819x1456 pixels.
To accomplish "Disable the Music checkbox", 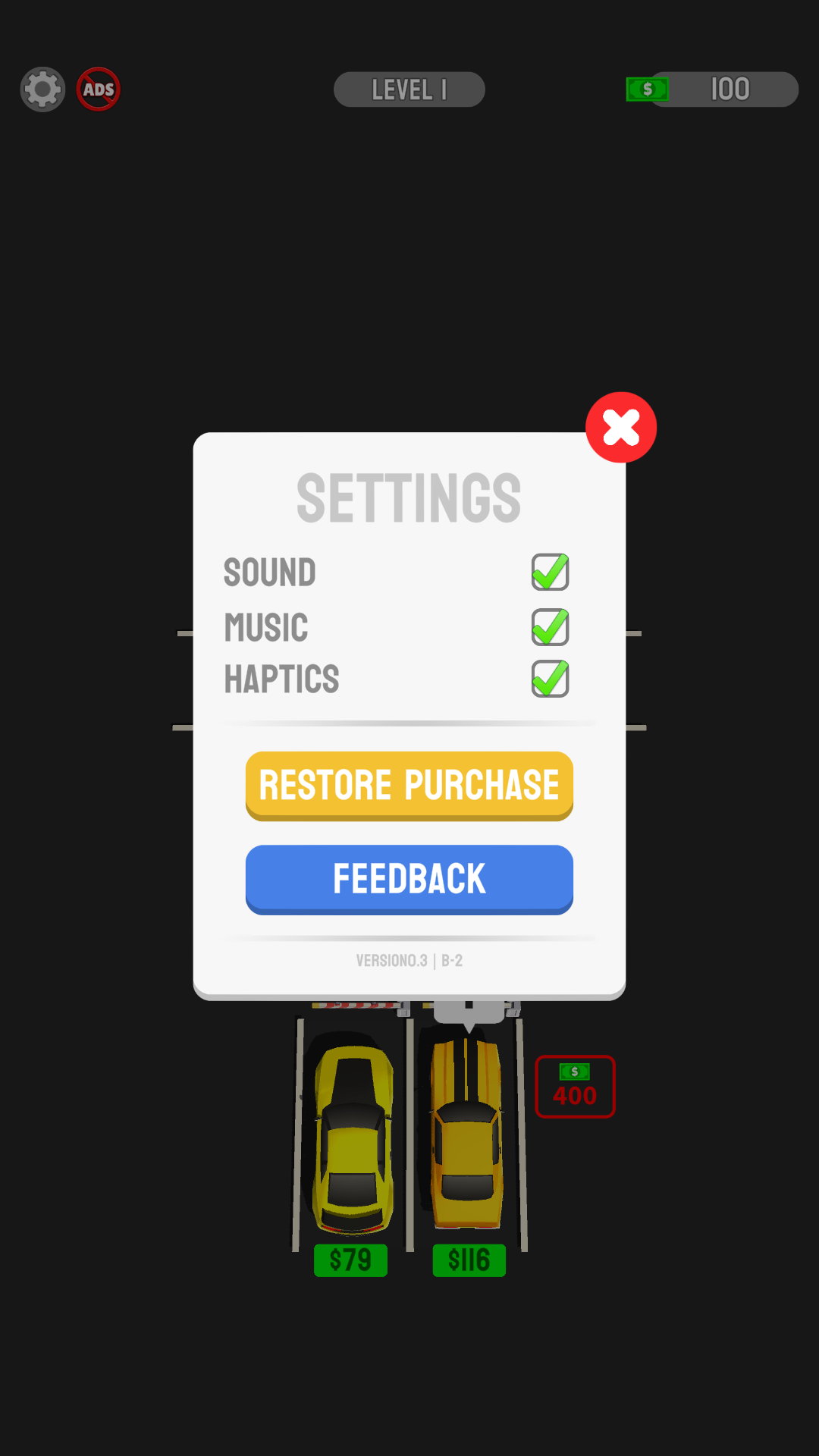I will 550,628.
